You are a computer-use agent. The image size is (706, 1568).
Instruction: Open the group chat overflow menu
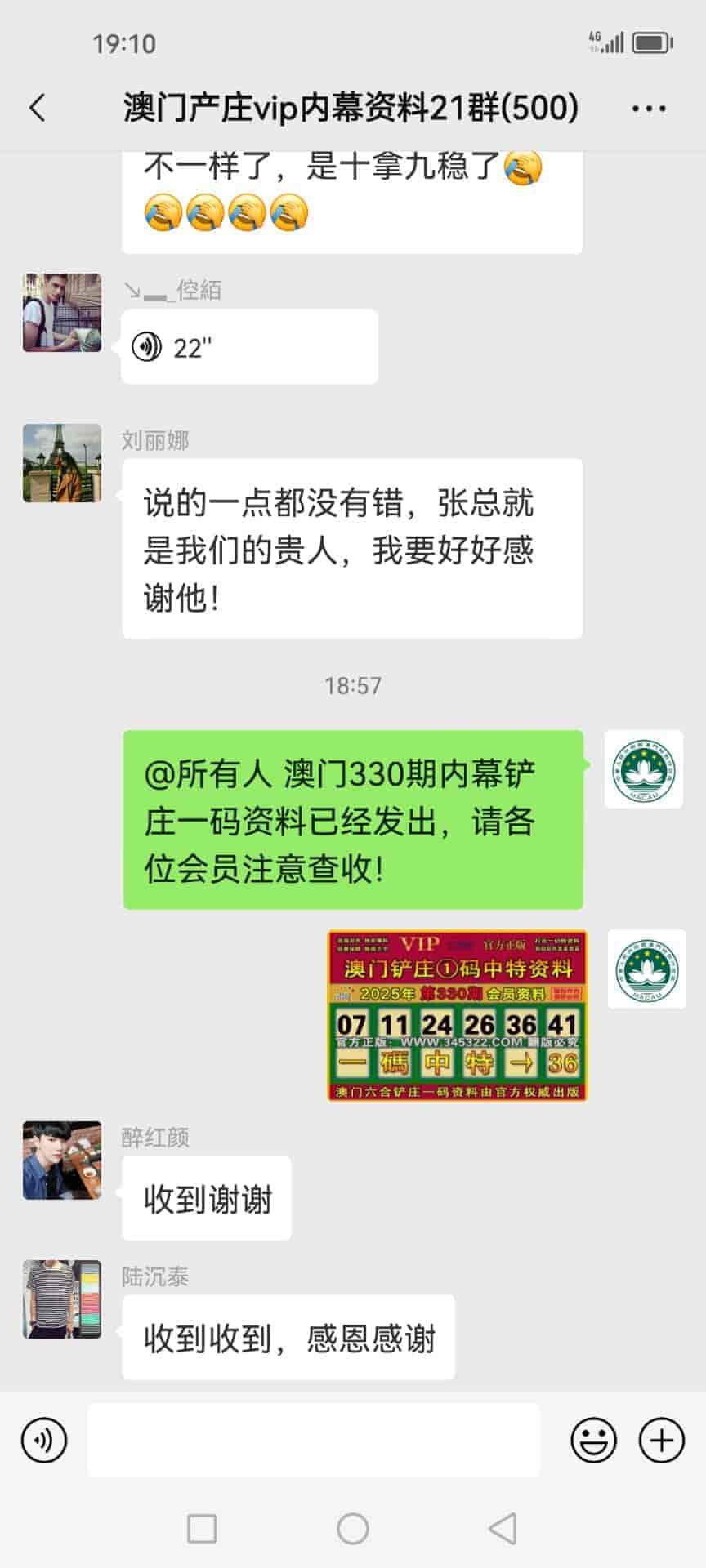[x=649, y=108]
